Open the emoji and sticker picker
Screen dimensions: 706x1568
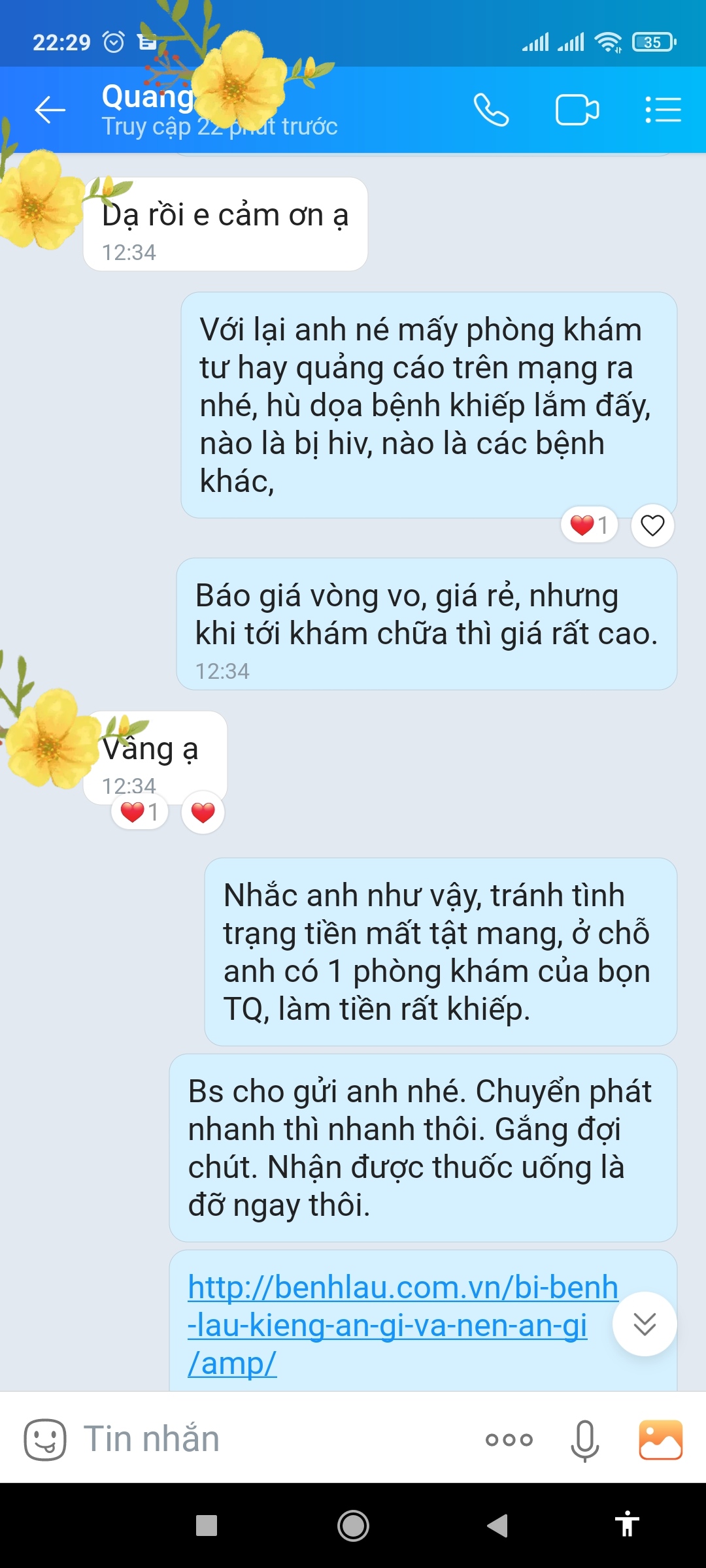click(x=45, y=1439)
